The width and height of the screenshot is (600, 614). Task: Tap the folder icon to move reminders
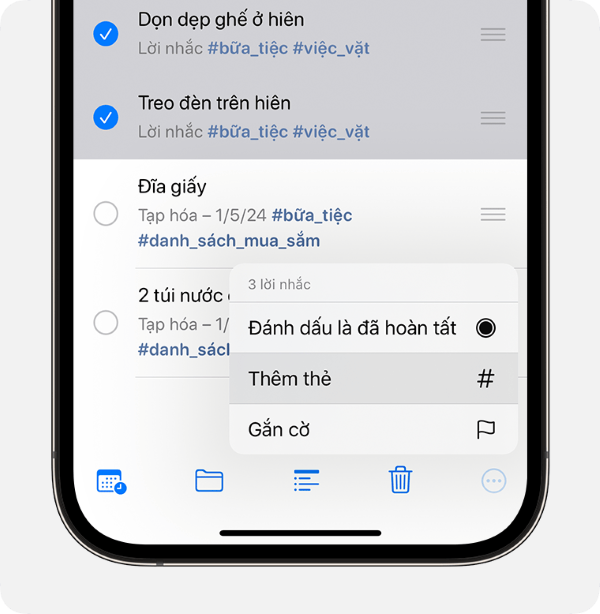[209, 481]
